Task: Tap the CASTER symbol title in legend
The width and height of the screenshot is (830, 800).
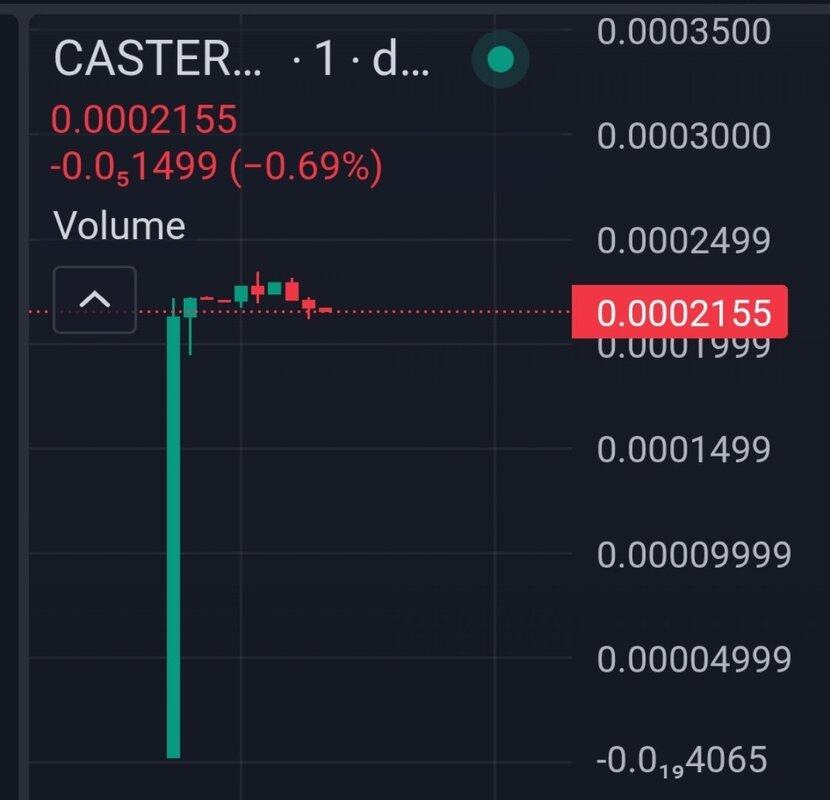Action: (x=157, y=61)
